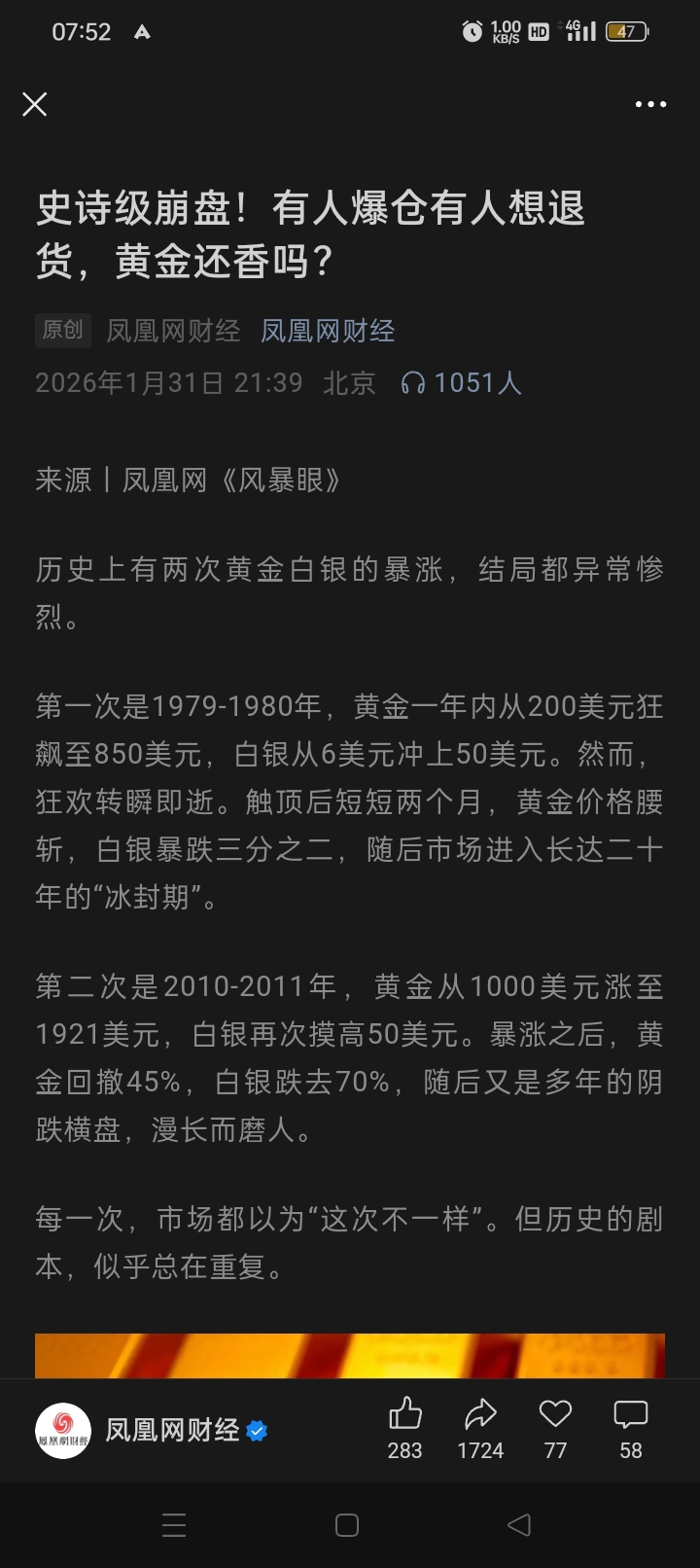
Task: Open the comments section
Action: [631, 1414]
